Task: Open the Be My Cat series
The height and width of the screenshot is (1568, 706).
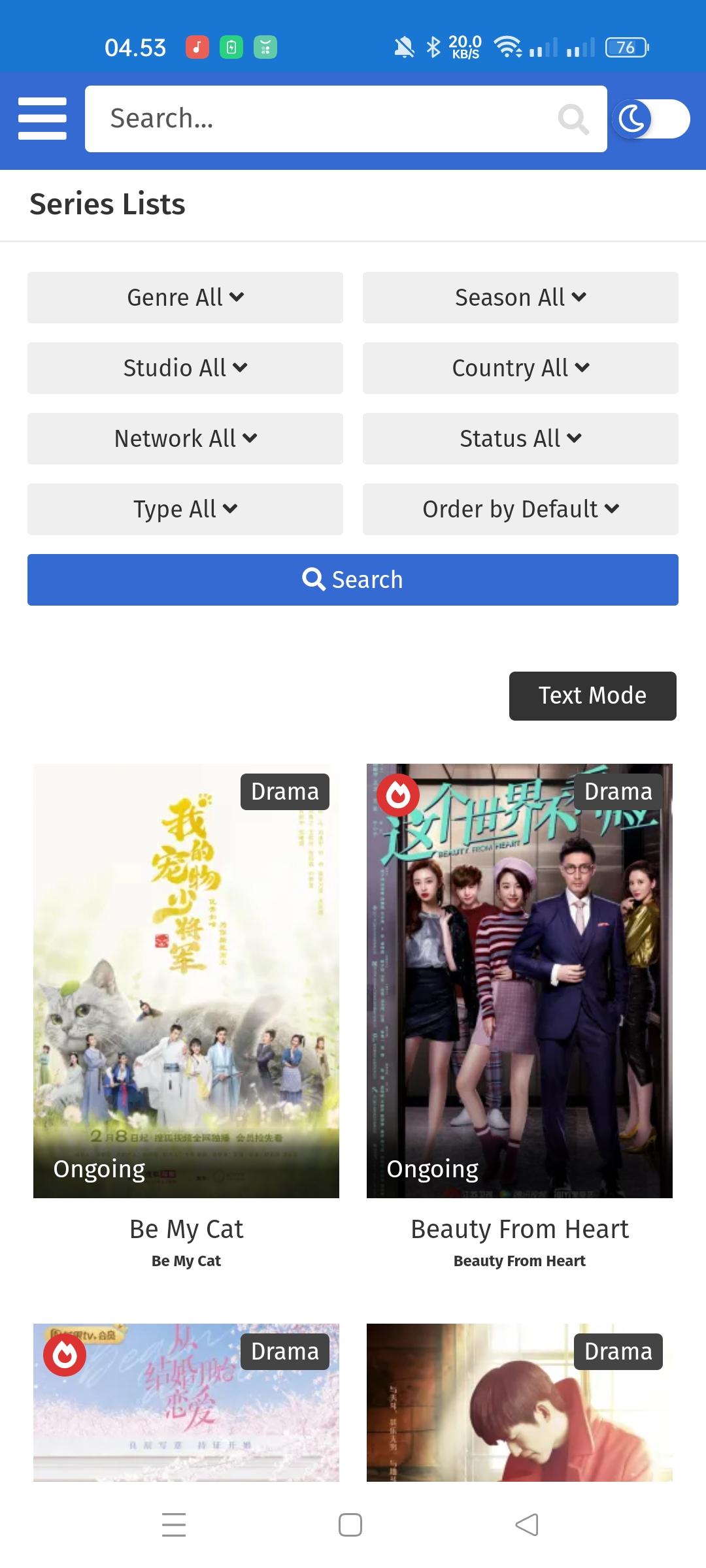Action: (x=186, y=980)
